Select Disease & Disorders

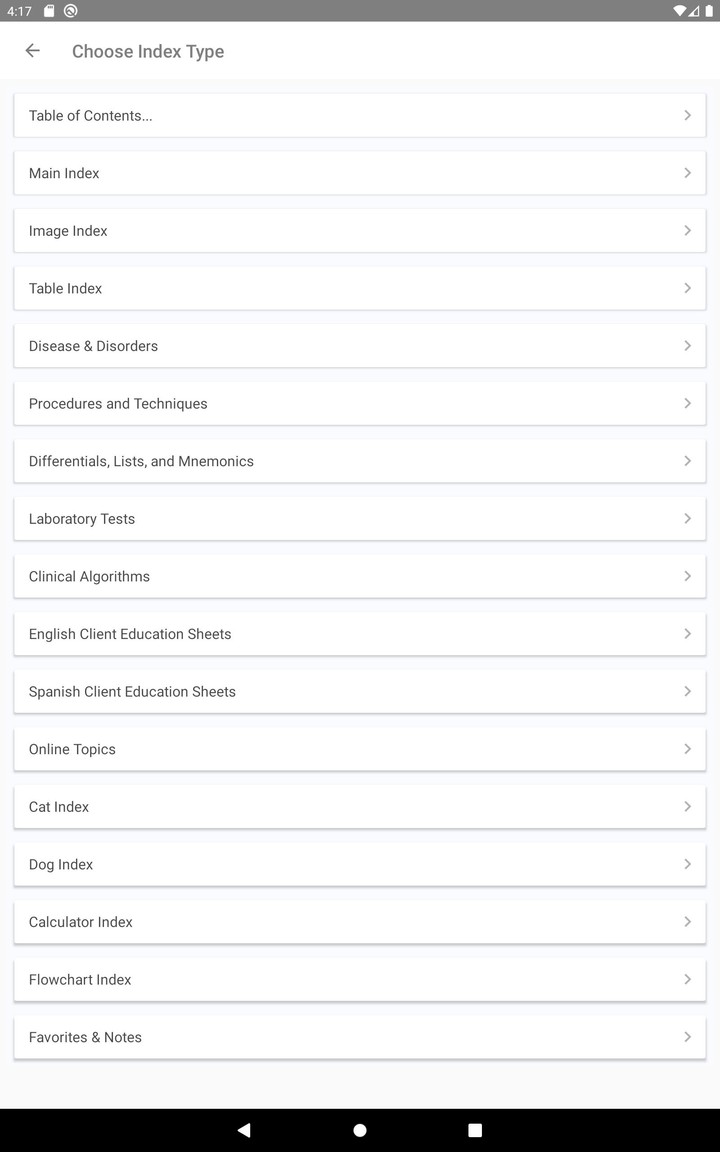[x=360, y=346]
